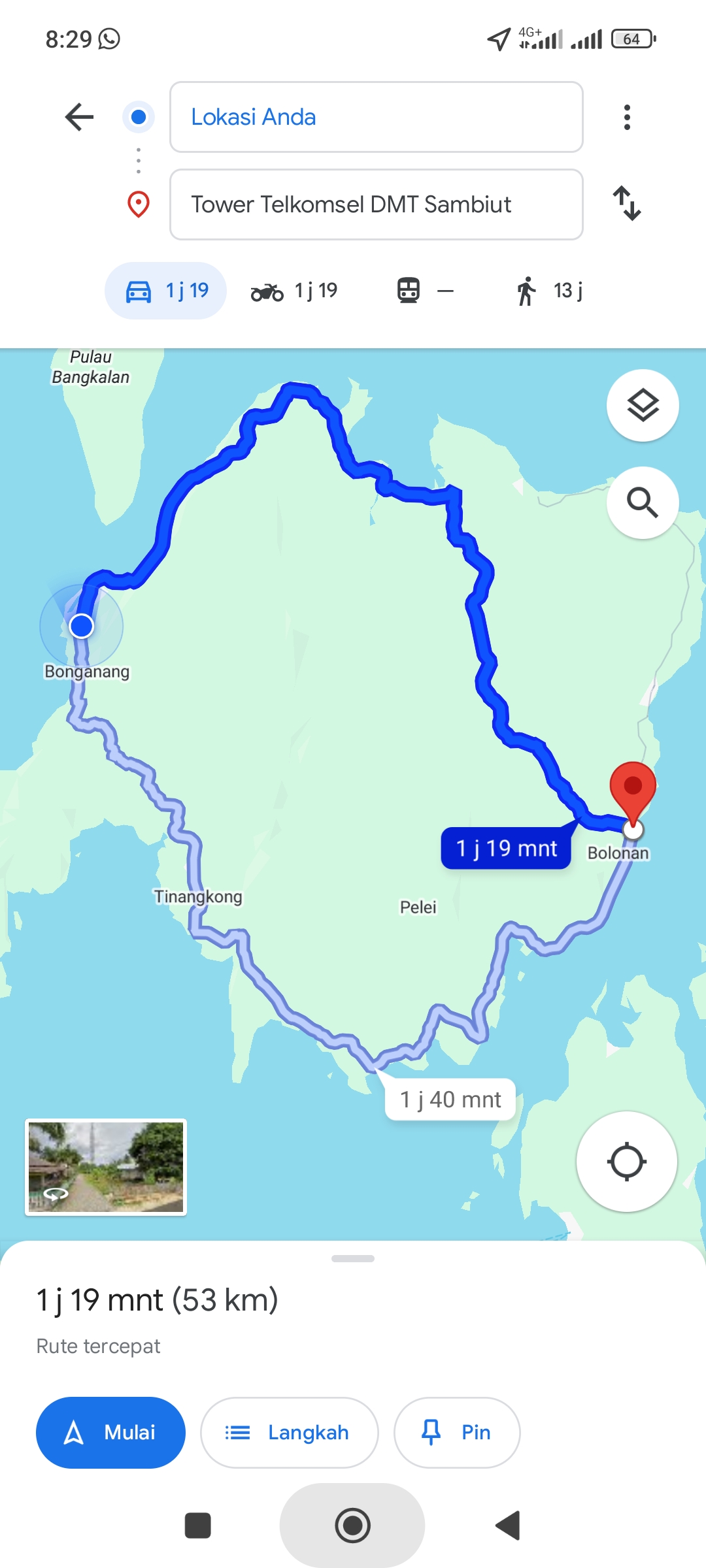The image size is (706, 1568).
Task: Change destination Tower Telkomsel DMT Sambiut
Action: point(376,204)
